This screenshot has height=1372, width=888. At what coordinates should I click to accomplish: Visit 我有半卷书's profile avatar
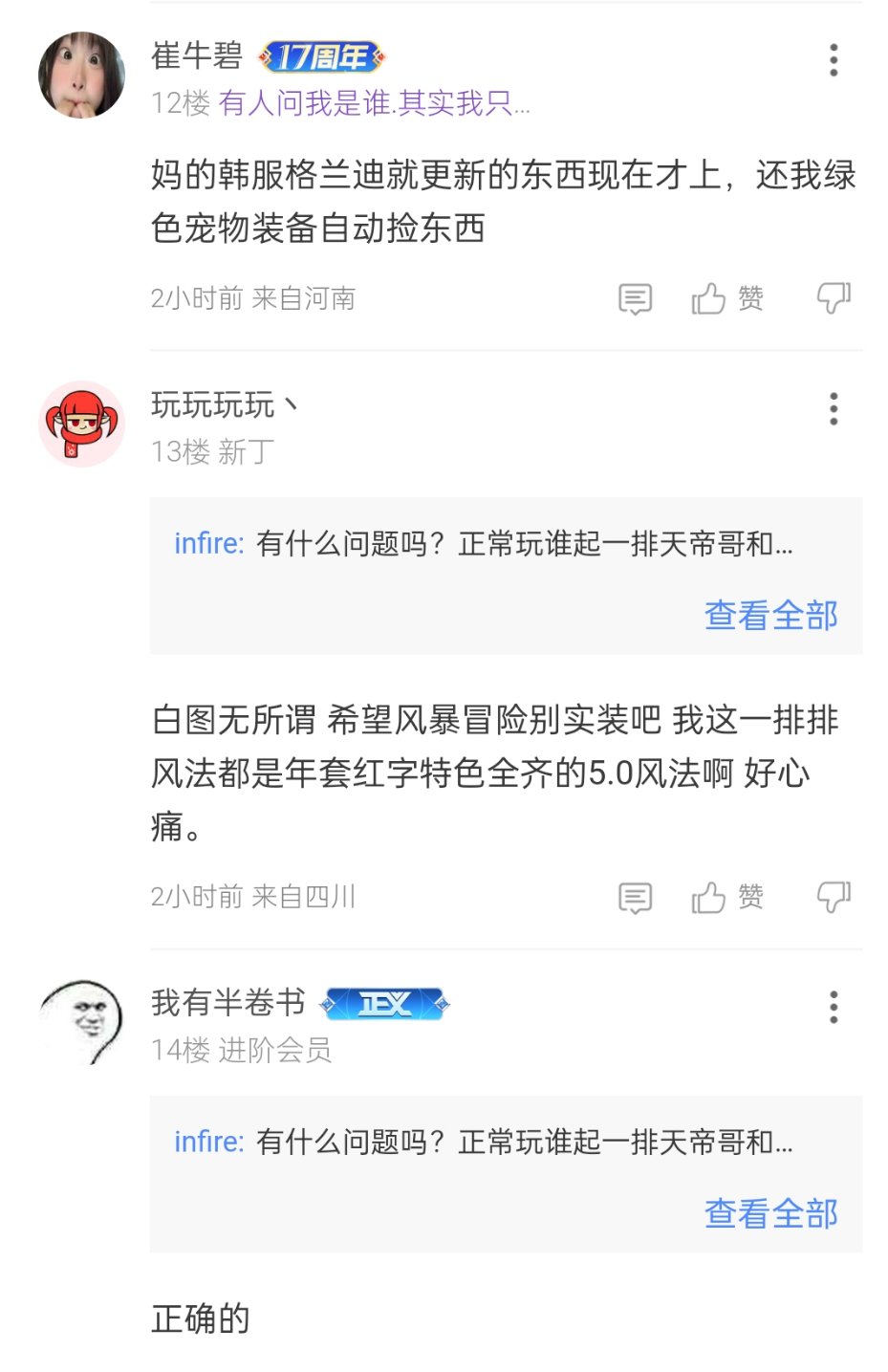click(x=81, y=1021)
